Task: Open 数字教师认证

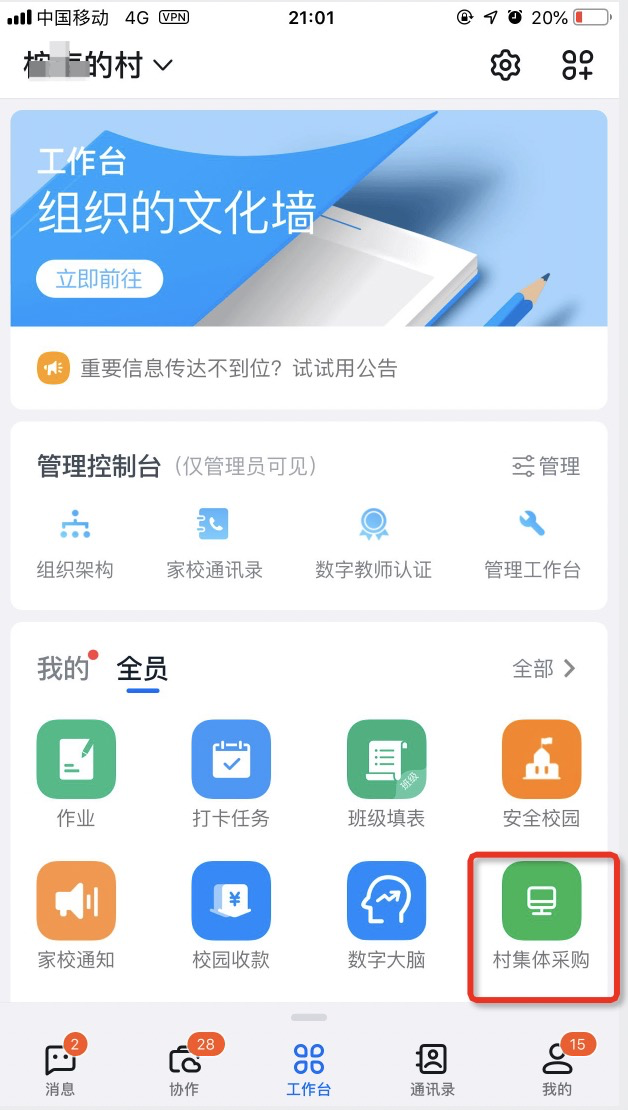Action: (x=373, y=542)
